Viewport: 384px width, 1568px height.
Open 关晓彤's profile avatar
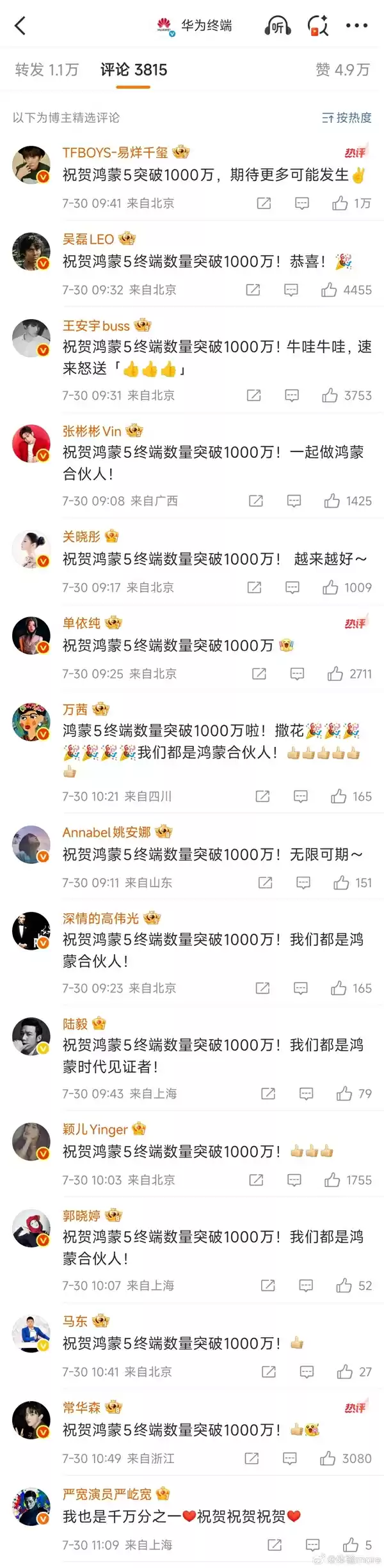(x=31, y=549)
